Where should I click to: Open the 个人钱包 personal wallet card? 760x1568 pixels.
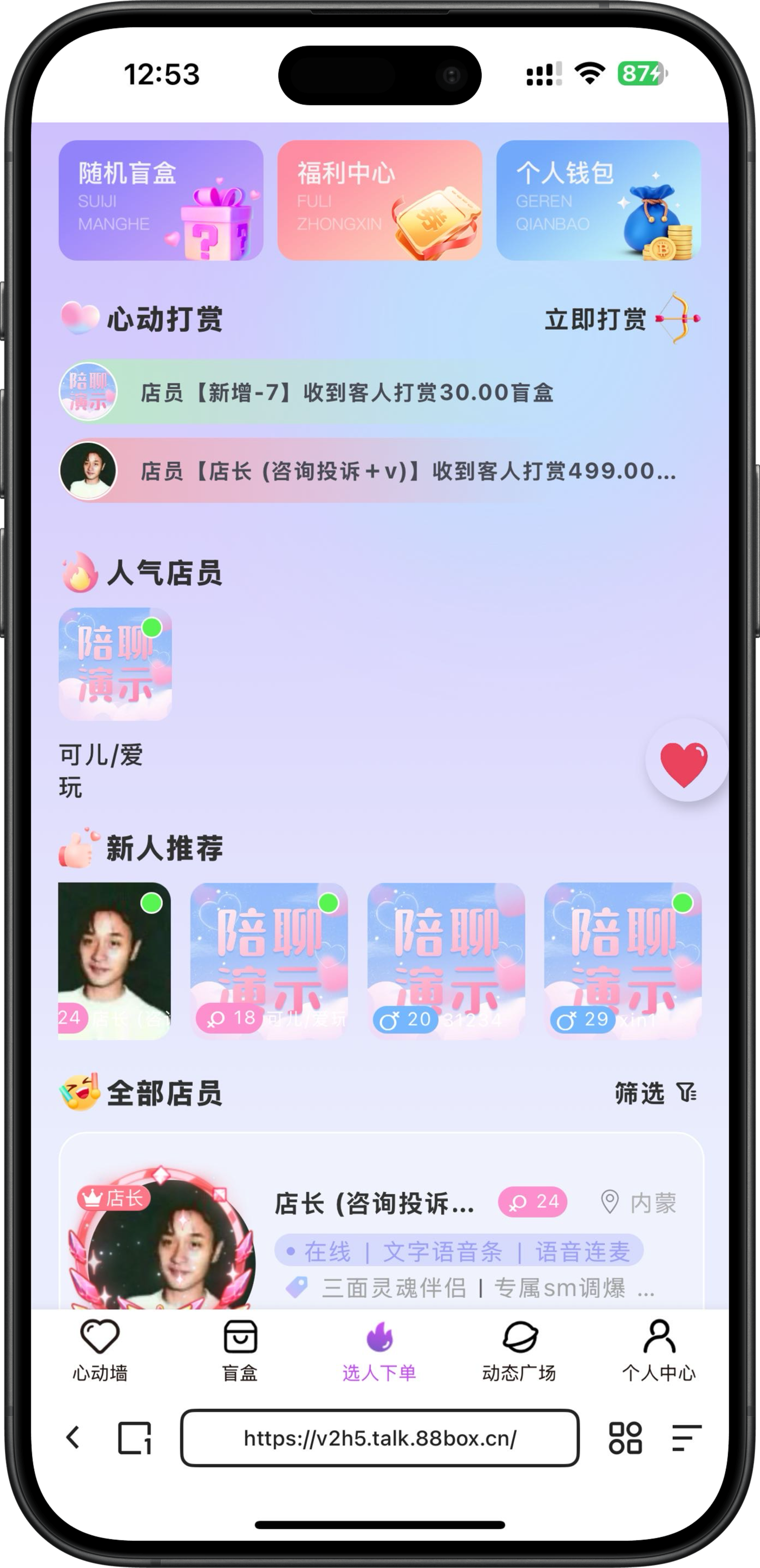(x=598, y=200)
